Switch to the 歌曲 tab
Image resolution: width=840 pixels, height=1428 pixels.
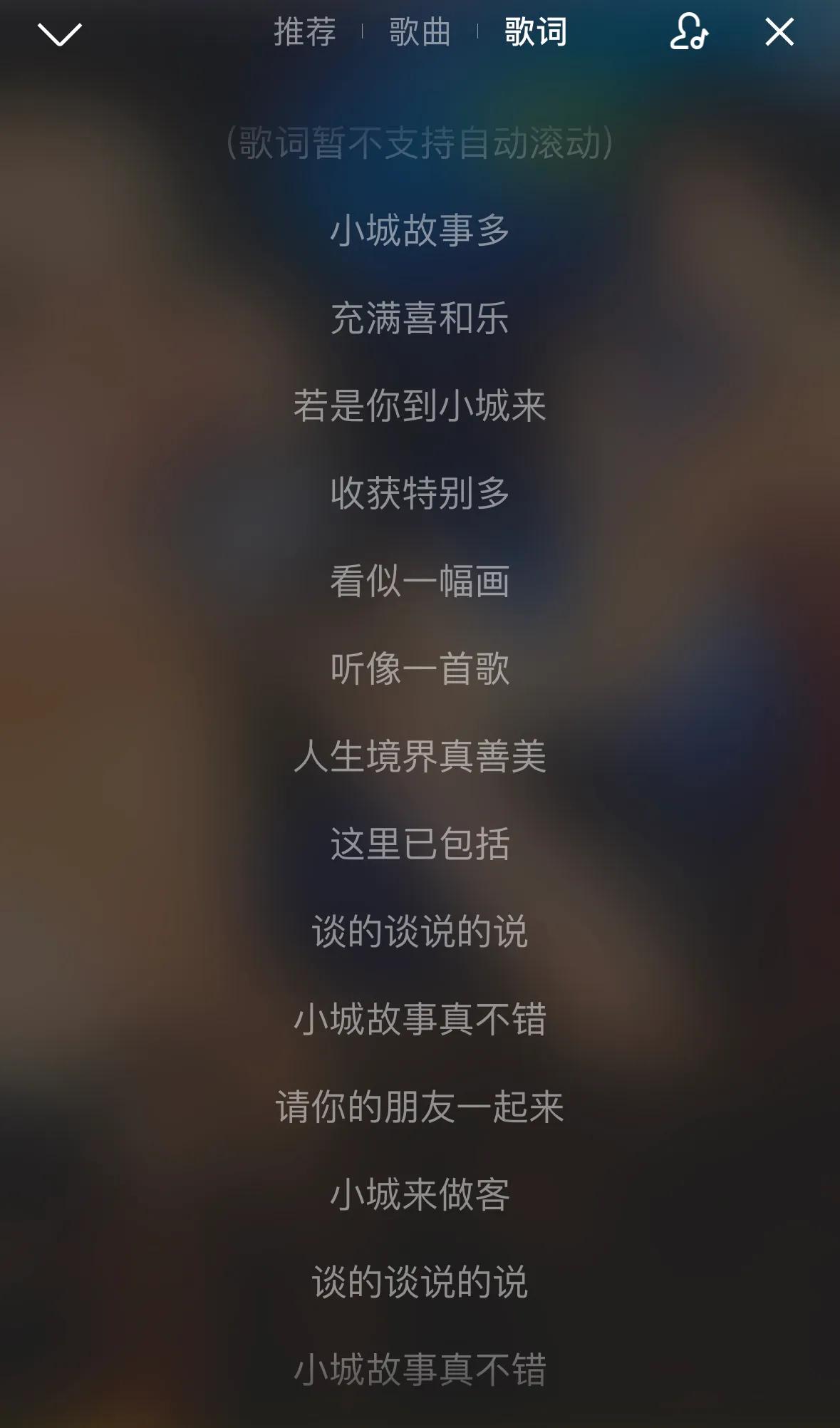(420, 32)
